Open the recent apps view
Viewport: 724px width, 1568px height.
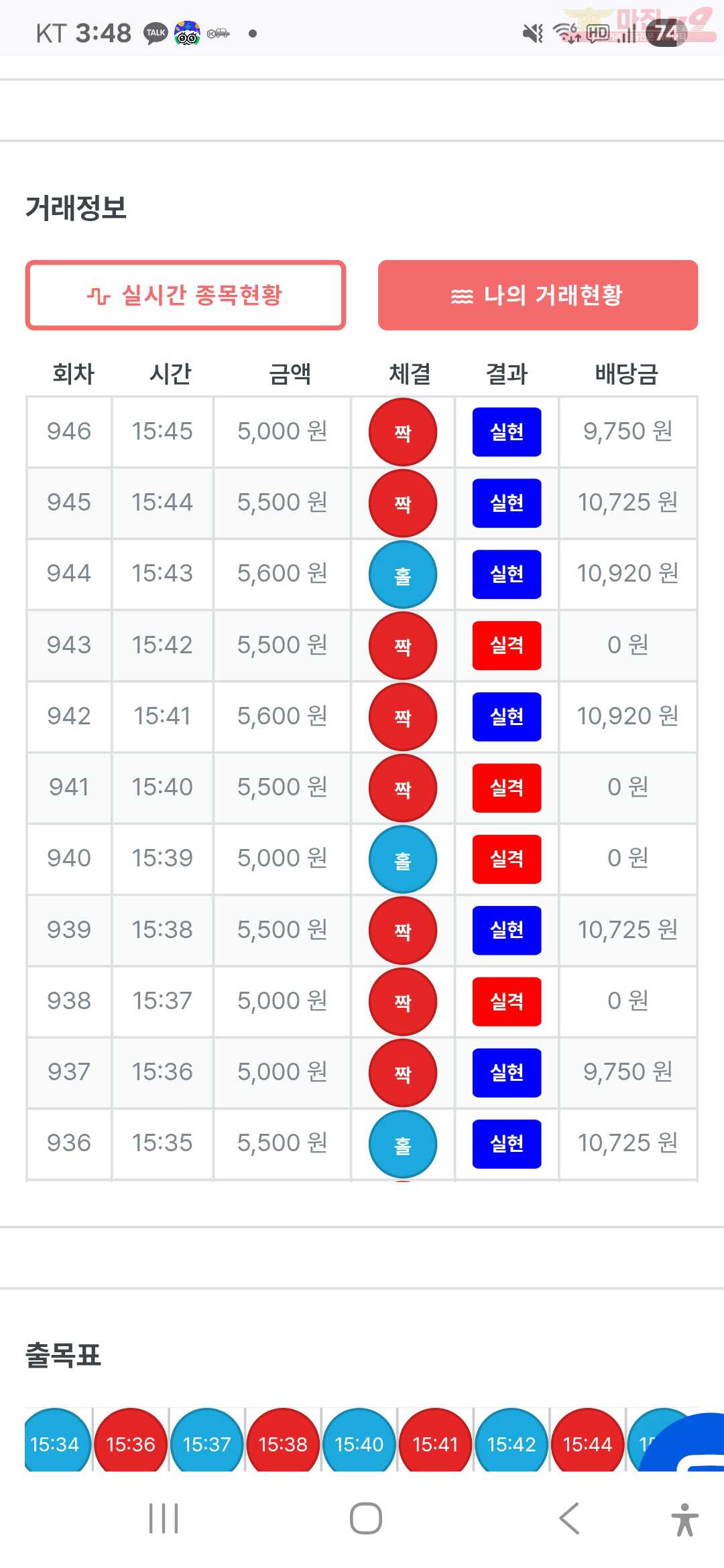point(164,1518)
